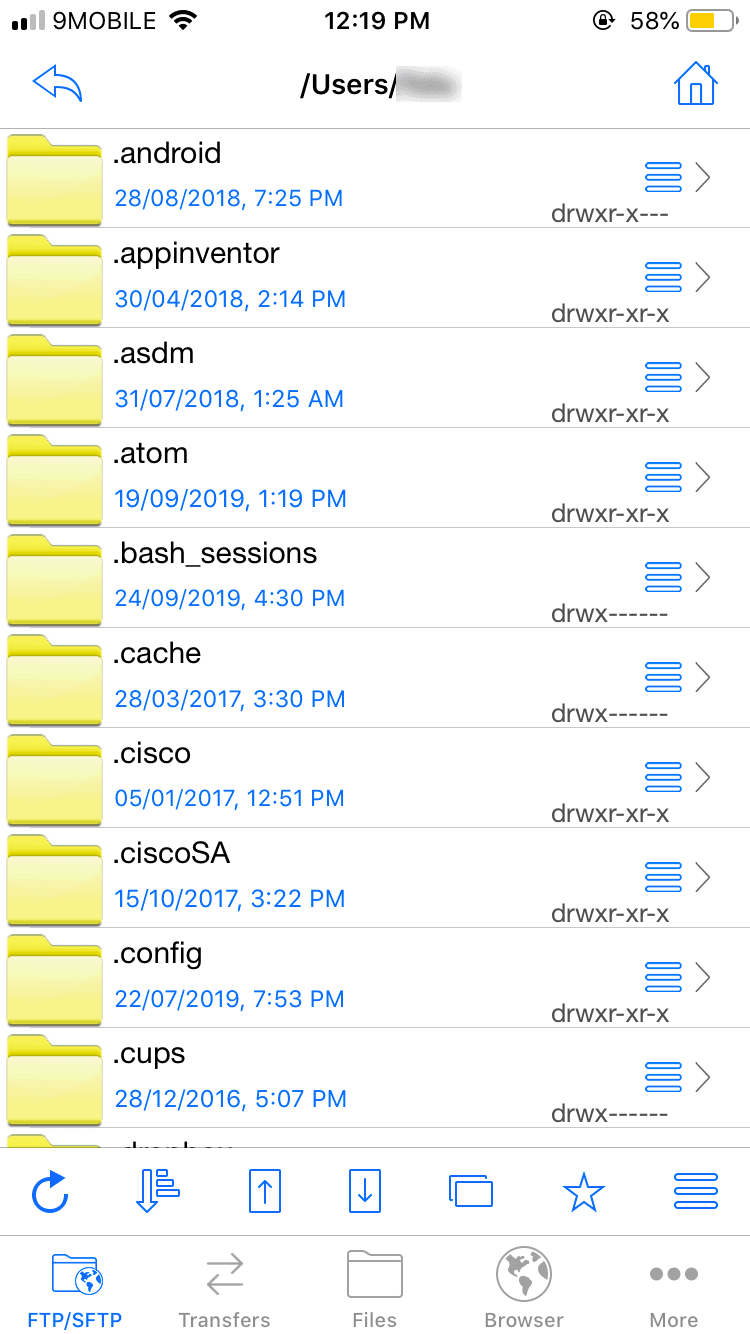Open the options menu for .cups
Viewport: 750px width, 1334px height.
[x=663, y=1077]
